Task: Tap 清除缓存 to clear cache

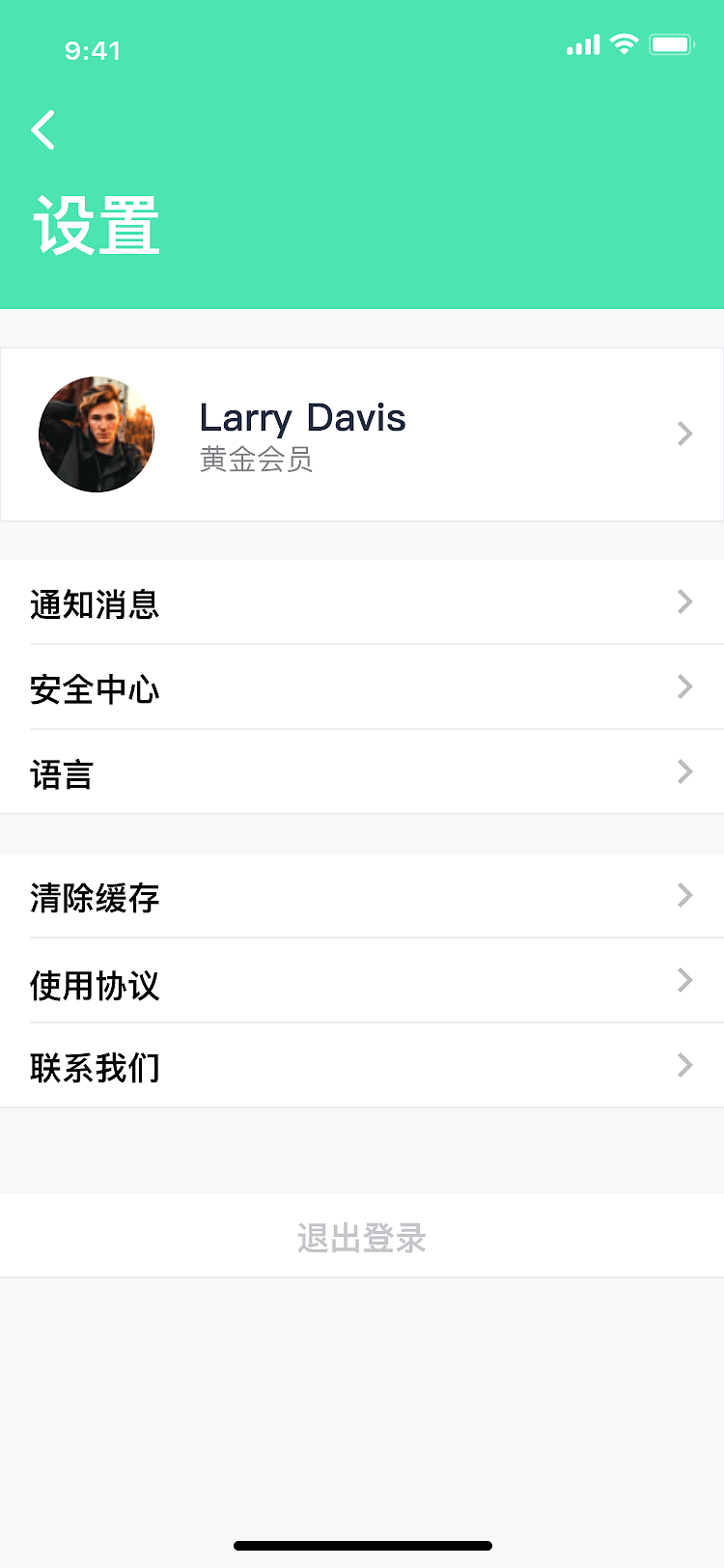Action: (x=95, y=896)
